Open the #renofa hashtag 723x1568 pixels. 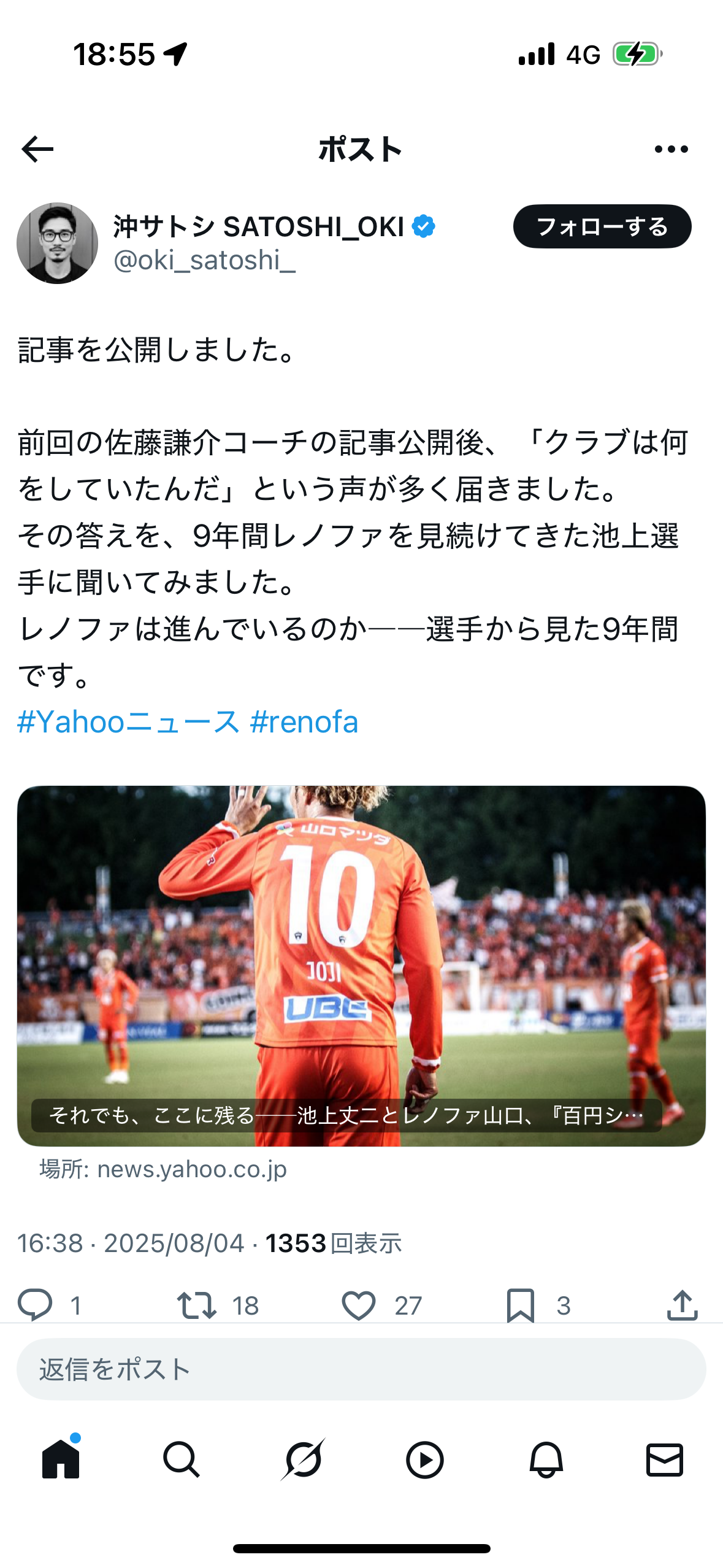tap(304, 721)
